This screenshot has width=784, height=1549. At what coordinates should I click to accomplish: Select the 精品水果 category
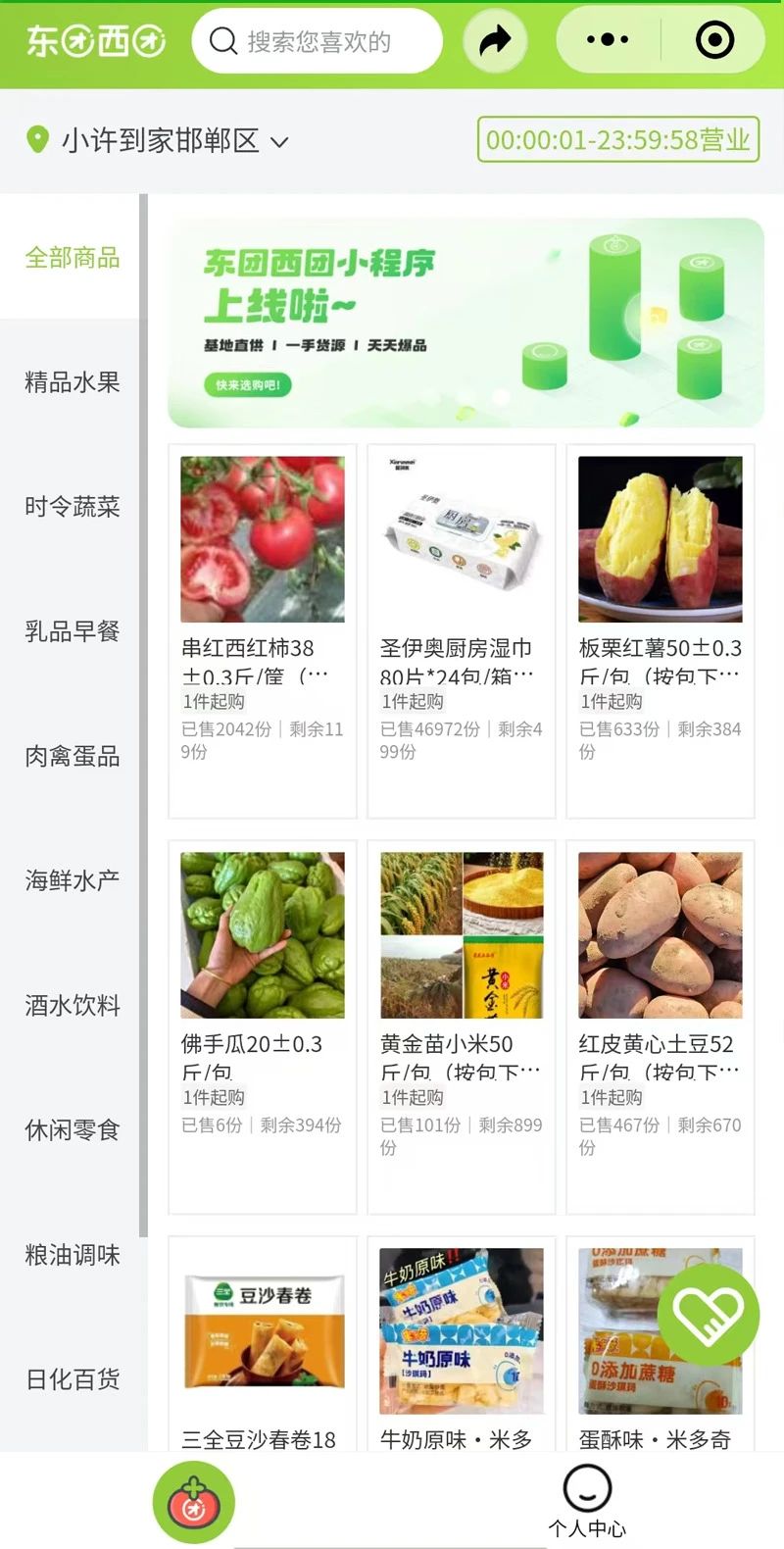(x=73, y=381)
